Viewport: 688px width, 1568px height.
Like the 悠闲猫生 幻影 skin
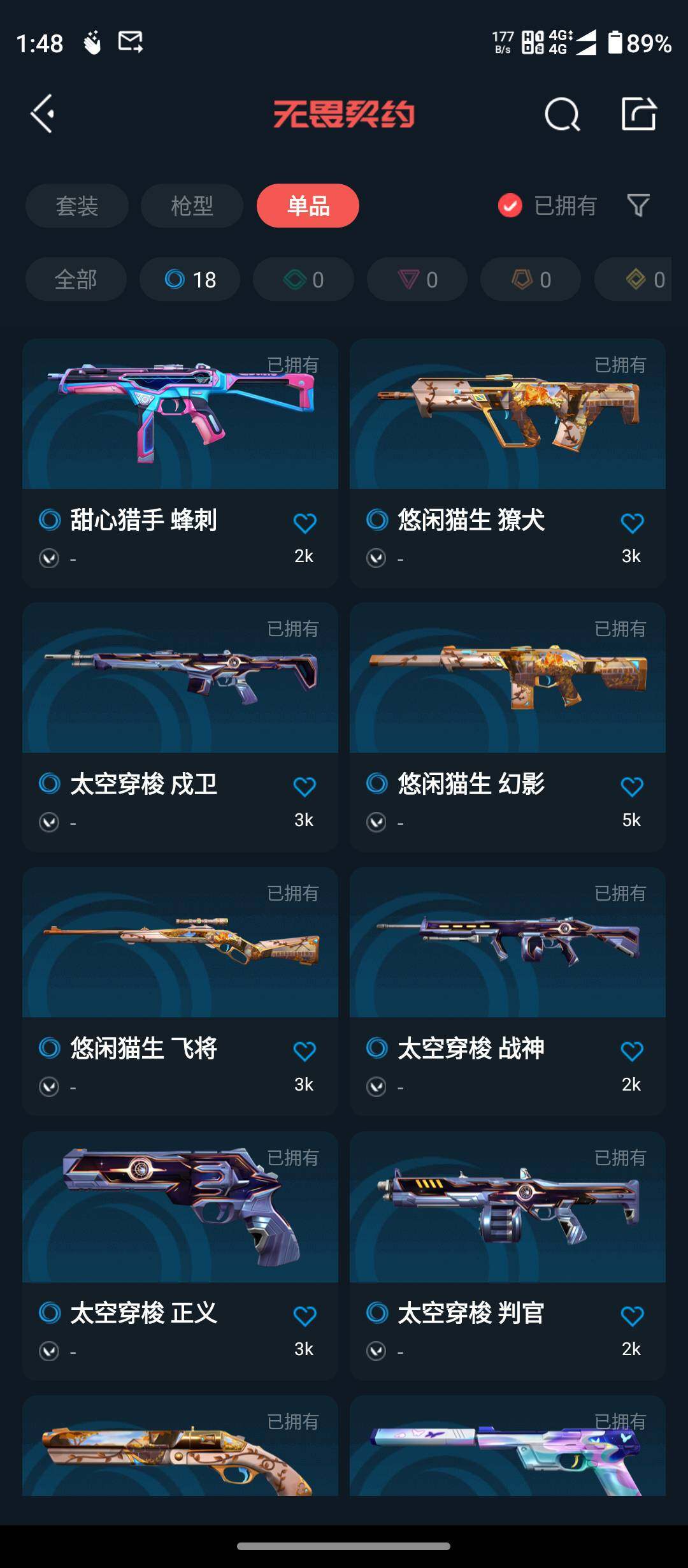pos(632,787)
